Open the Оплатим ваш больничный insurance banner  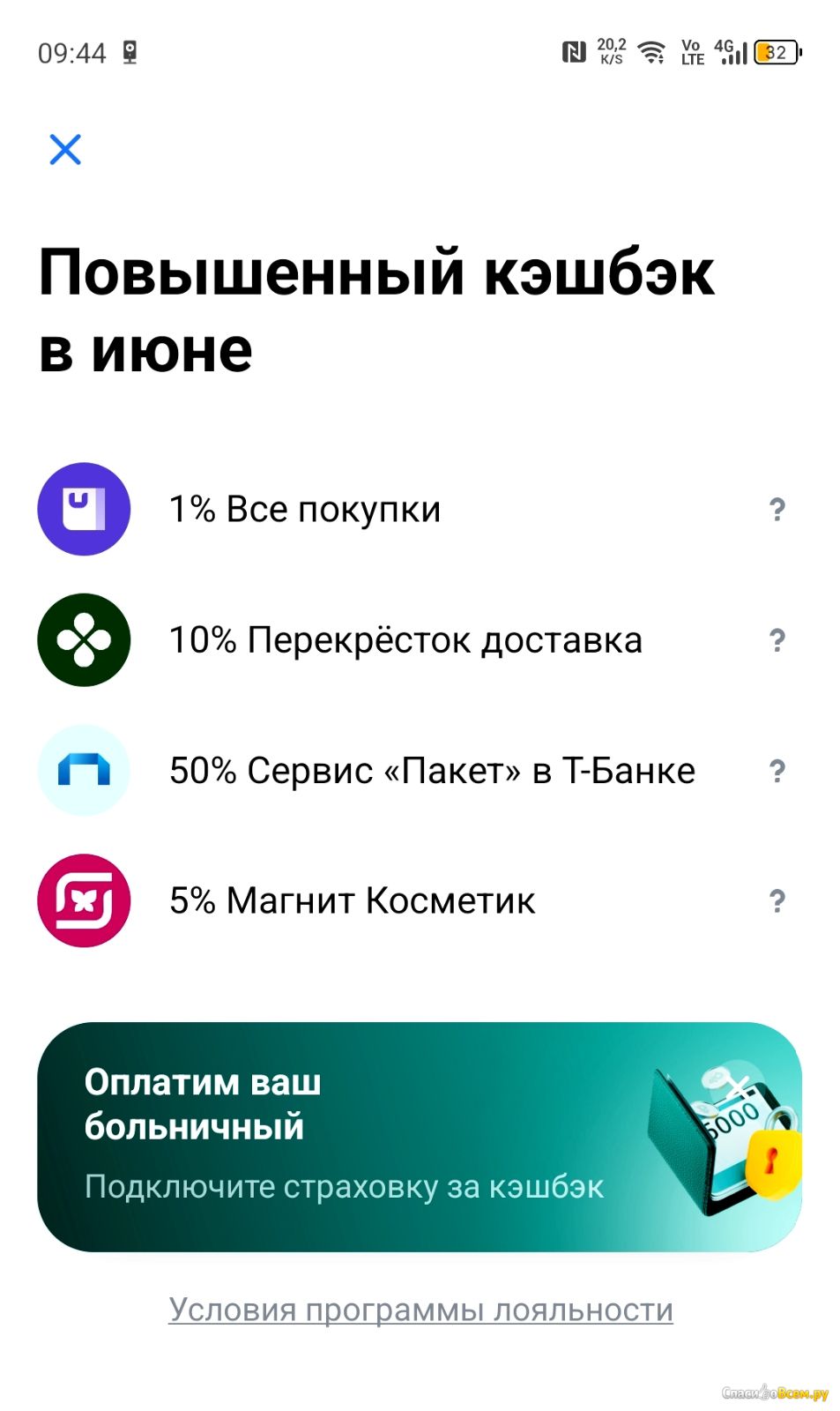coord(420,1137)
